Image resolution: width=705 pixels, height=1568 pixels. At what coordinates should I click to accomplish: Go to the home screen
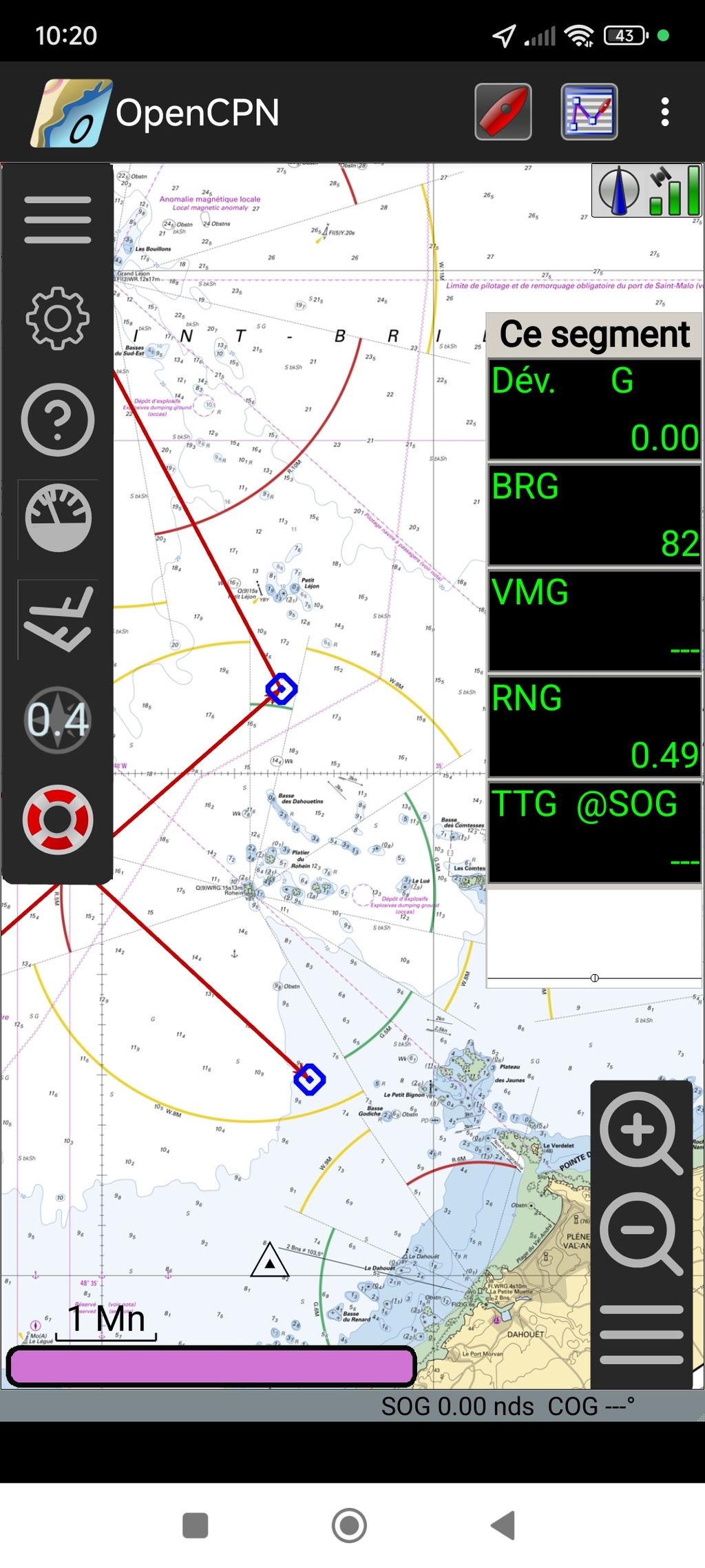click(349, 1525)
